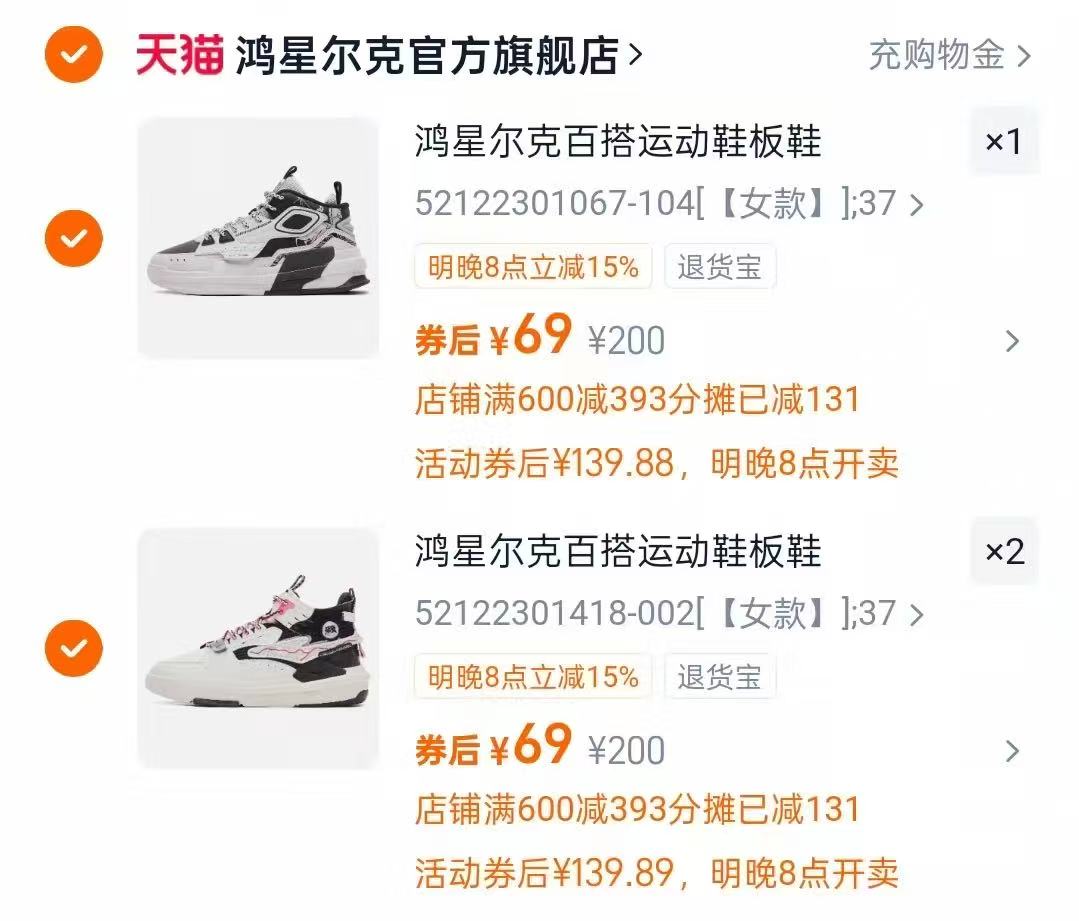1079x921 pixels.
Task: Open black-and-white sneaker product image
Action: [258, 238]
